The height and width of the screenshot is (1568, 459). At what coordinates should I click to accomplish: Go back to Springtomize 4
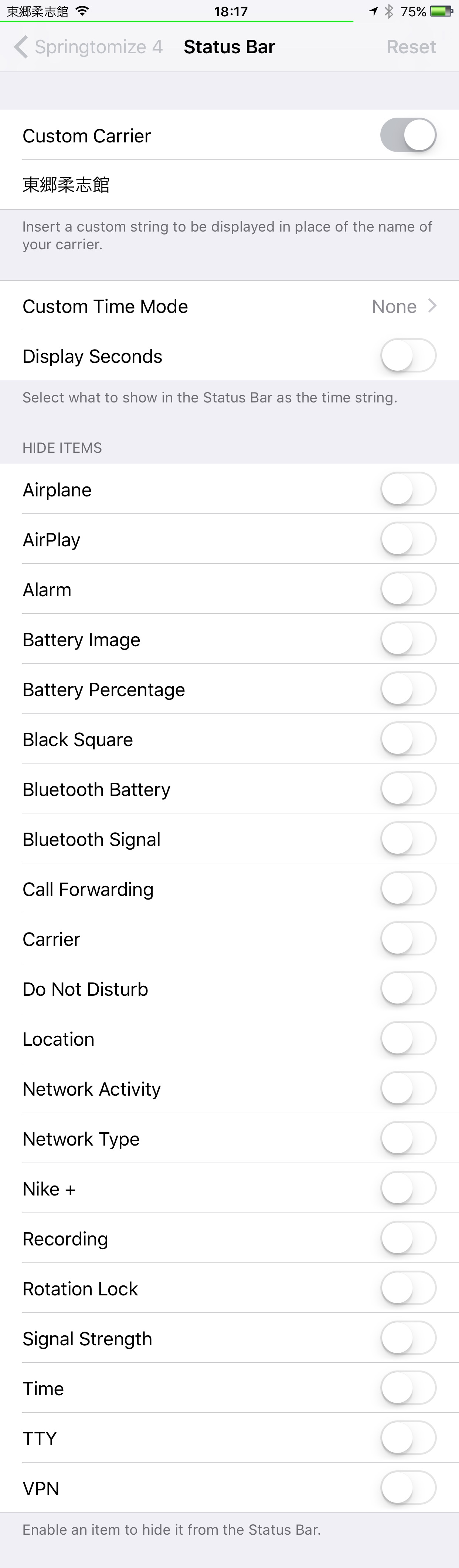pyautogui.click(x=88, y=47)
